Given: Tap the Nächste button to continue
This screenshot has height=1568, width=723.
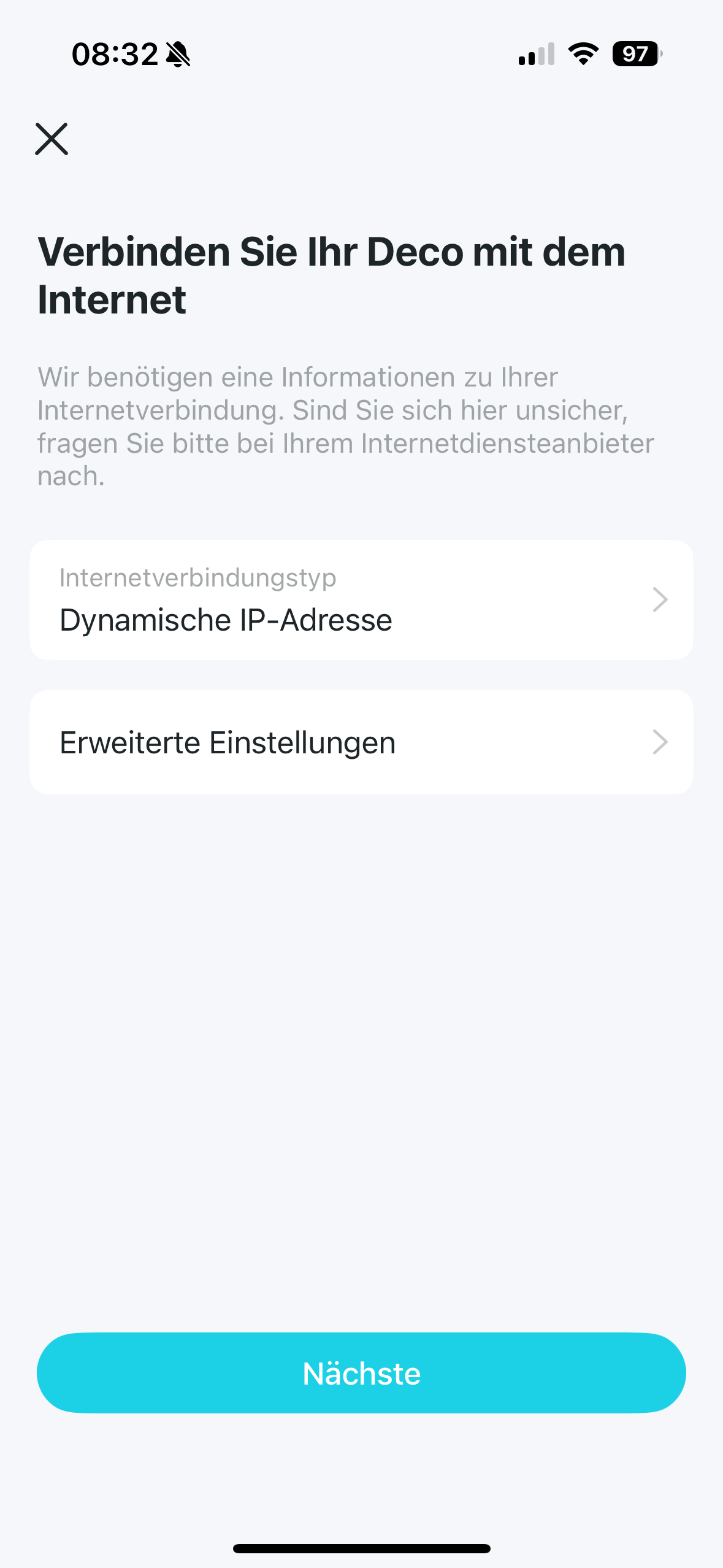Looking at the screenshot, I should pyautogui.click(x=361, y=1373).
